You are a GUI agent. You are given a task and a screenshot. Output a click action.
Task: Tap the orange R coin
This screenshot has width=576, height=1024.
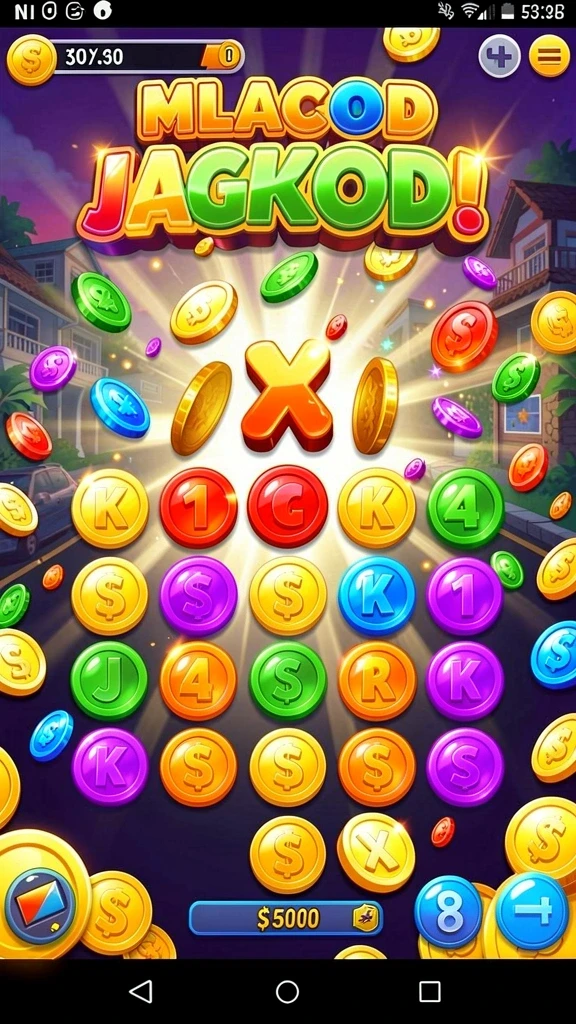[377, 680]
